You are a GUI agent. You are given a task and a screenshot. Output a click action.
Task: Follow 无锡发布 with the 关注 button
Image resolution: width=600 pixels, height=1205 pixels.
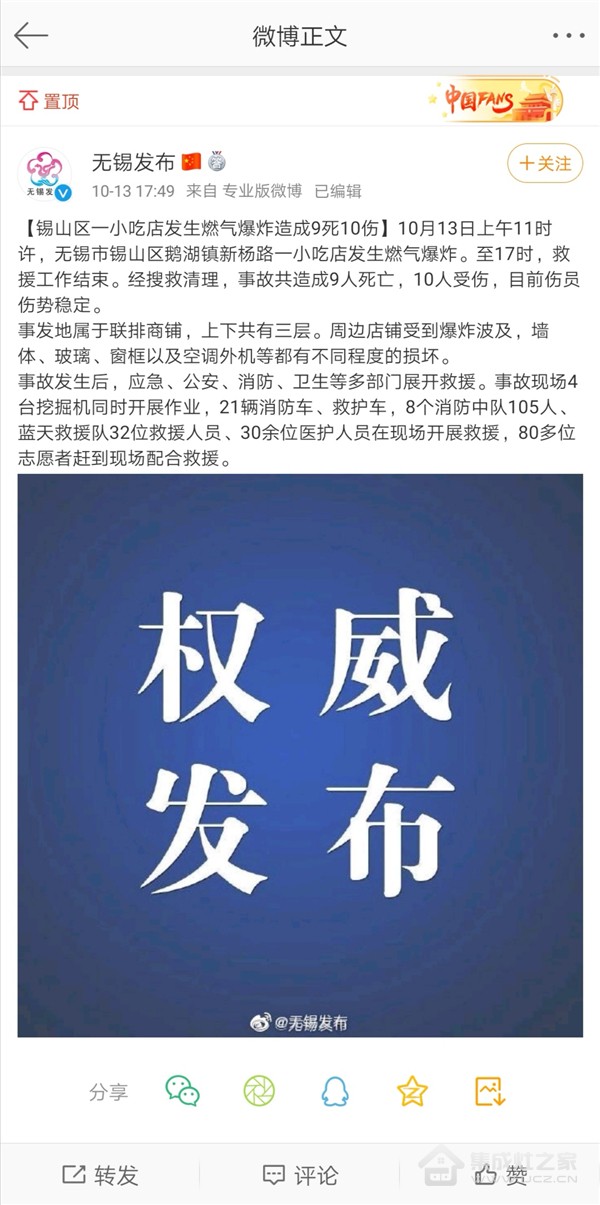[x=545, y=163]
